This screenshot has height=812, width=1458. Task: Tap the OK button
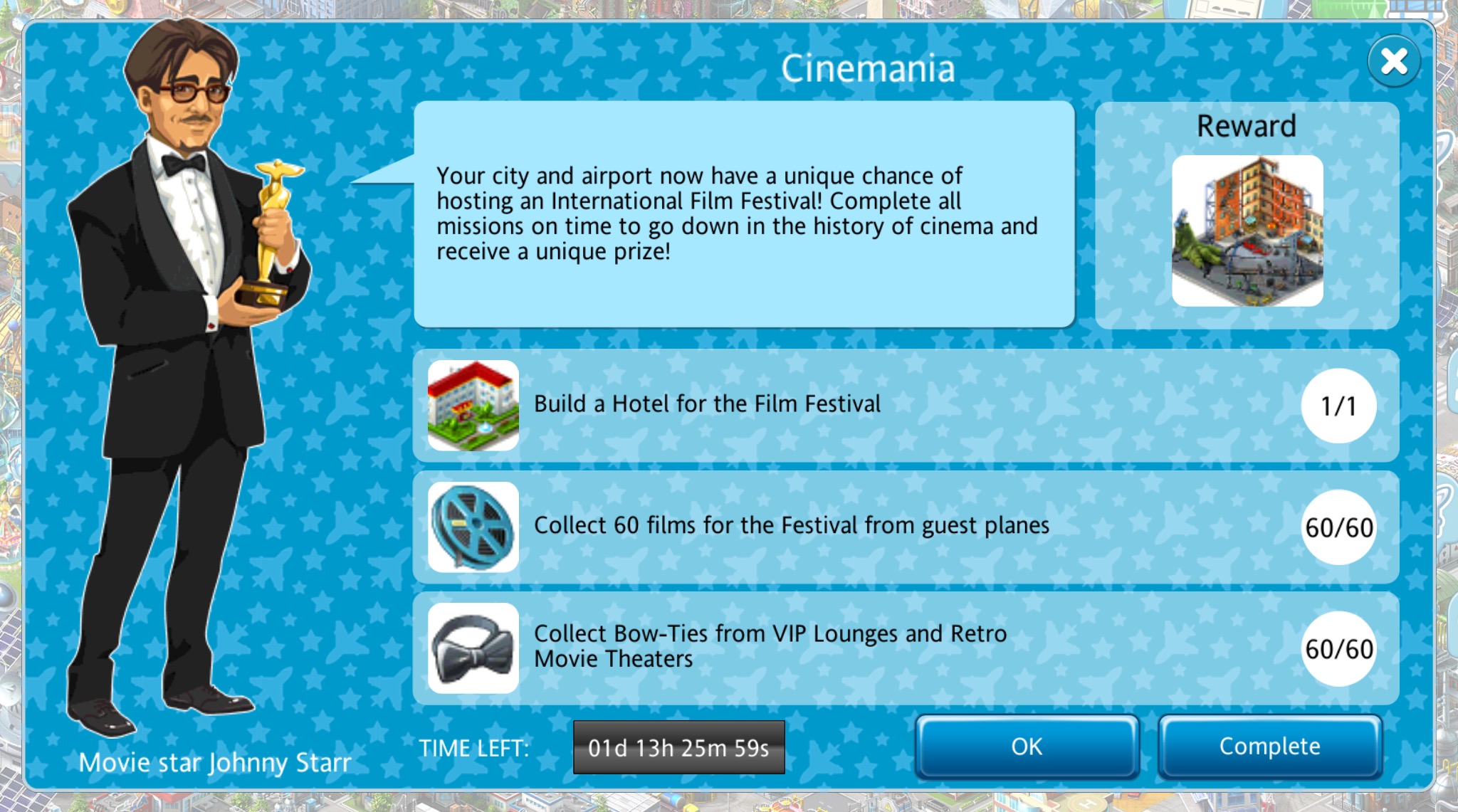tap(1027, 747)
